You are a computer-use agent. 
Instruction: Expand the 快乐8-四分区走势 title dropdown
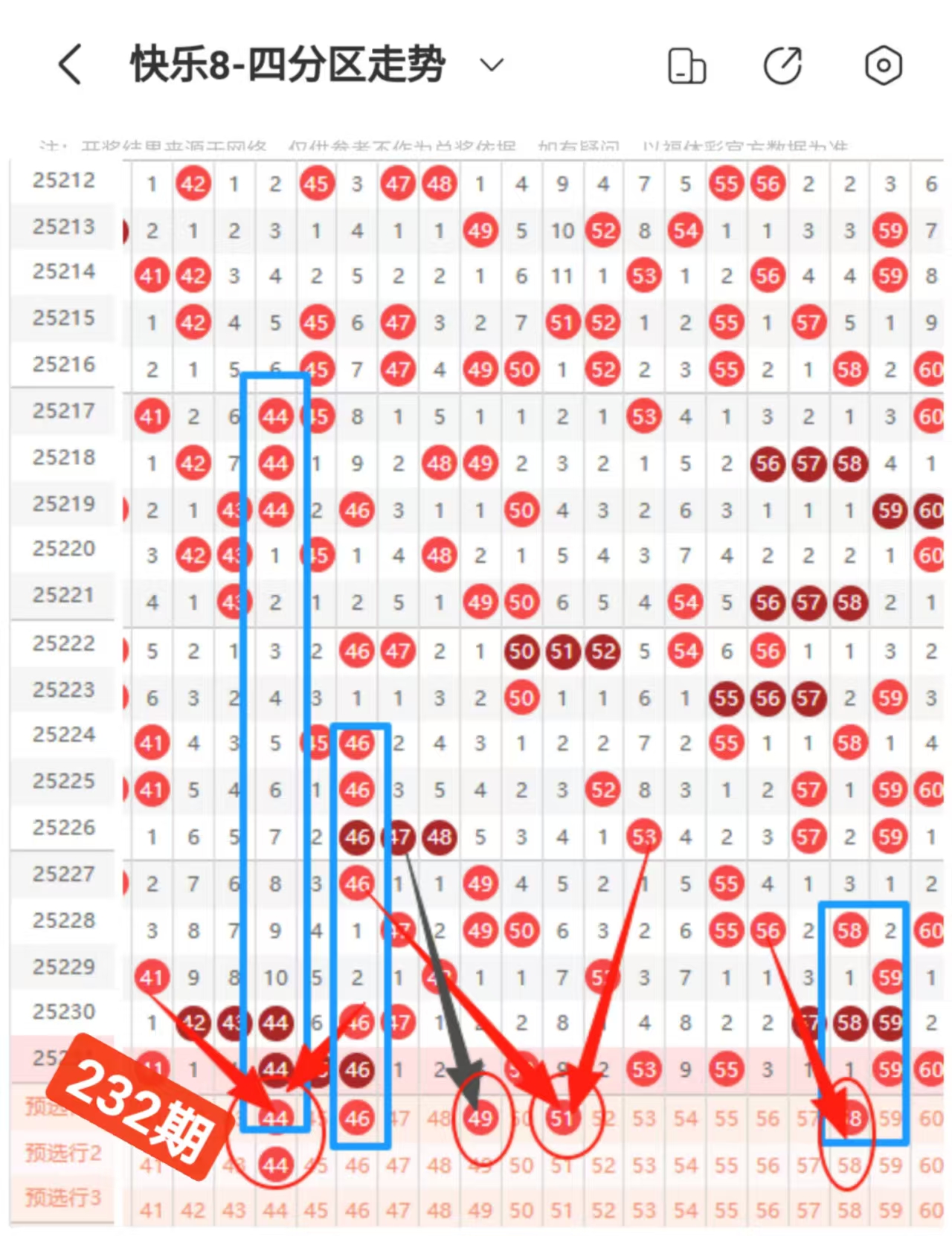pos(492,65)
